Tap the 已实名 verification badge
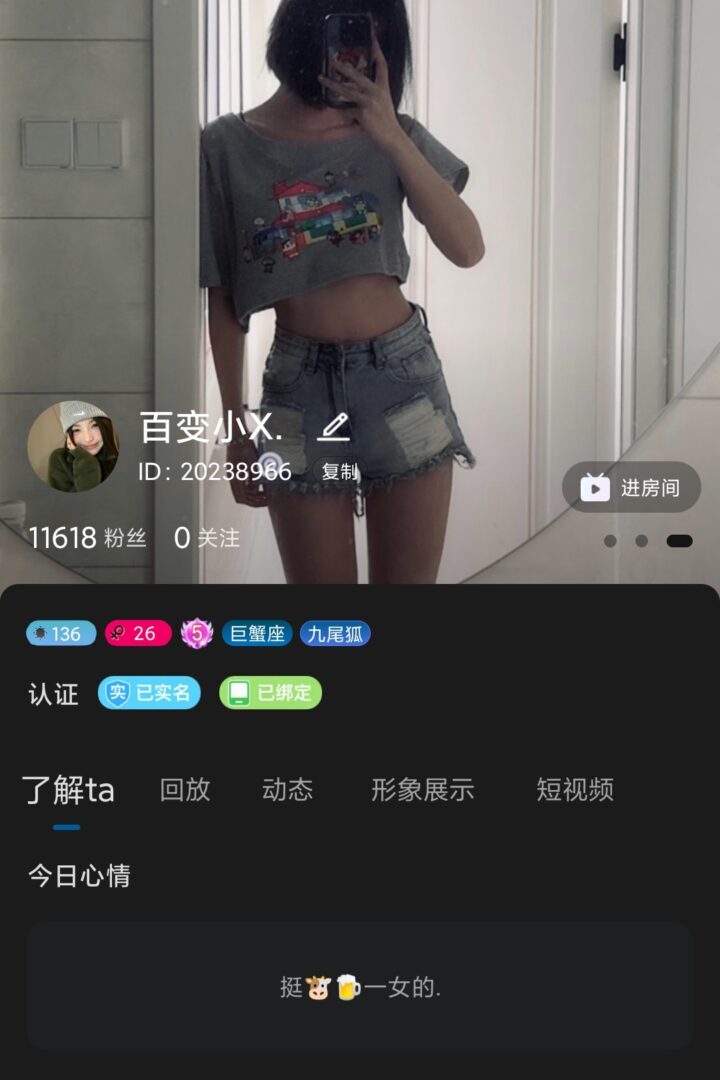Image resolution: width=720 pixels, height=1080 pixels. [x=149, y=693]
